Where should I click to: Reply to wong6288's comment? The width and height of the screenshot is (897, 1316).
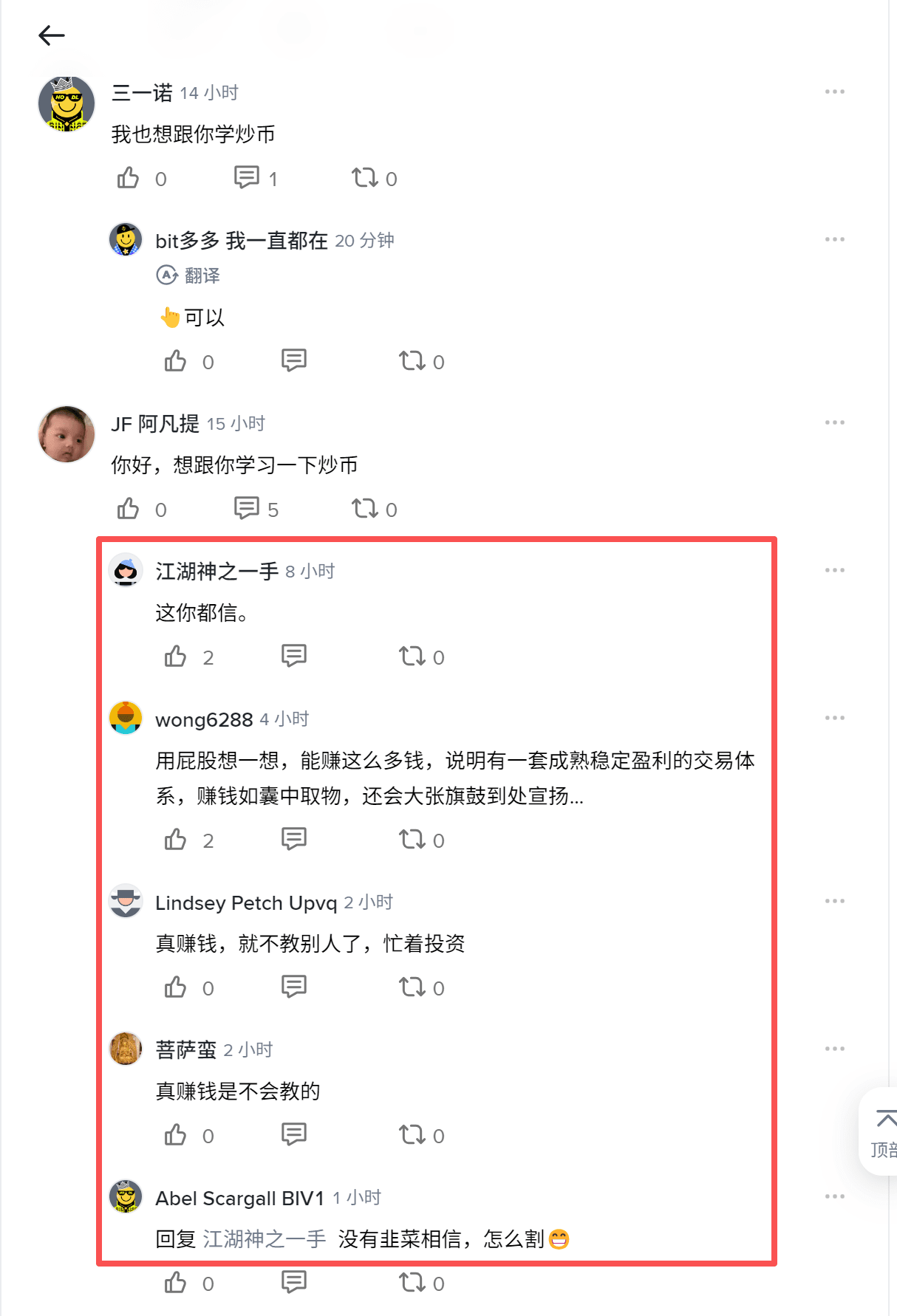294,840
